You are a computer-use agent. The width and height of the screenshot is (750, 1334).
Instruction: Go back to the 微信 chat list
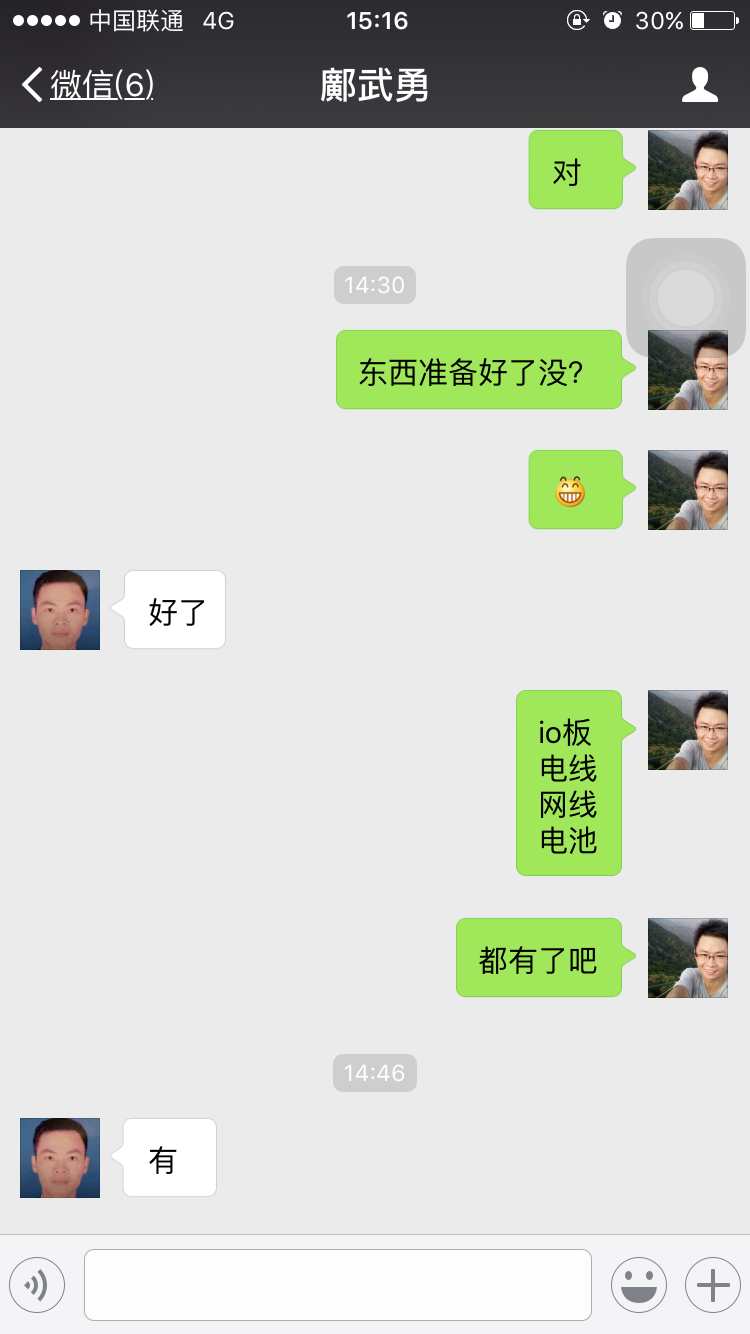(88, 85)
